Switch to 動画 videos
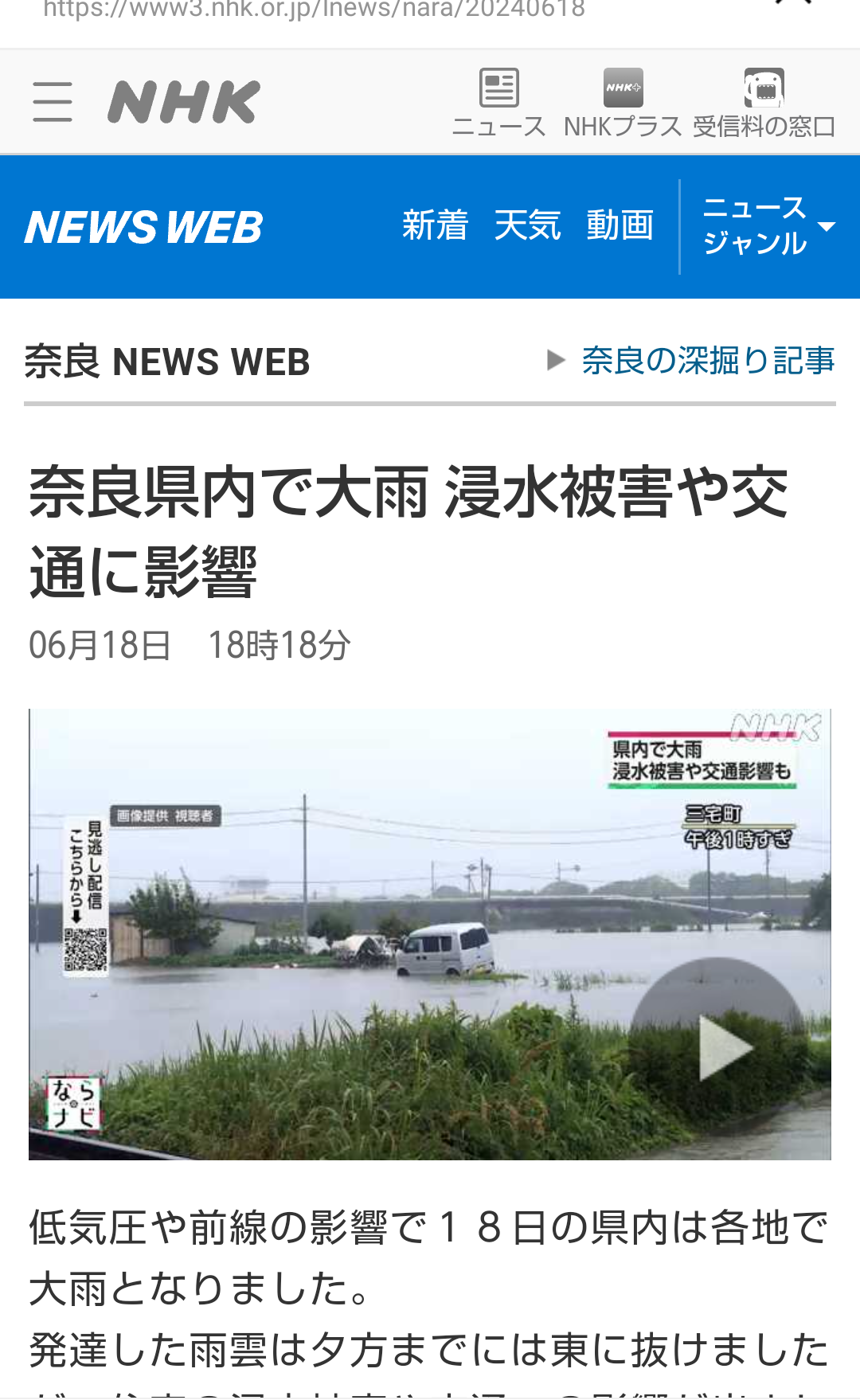 (620, 225)
